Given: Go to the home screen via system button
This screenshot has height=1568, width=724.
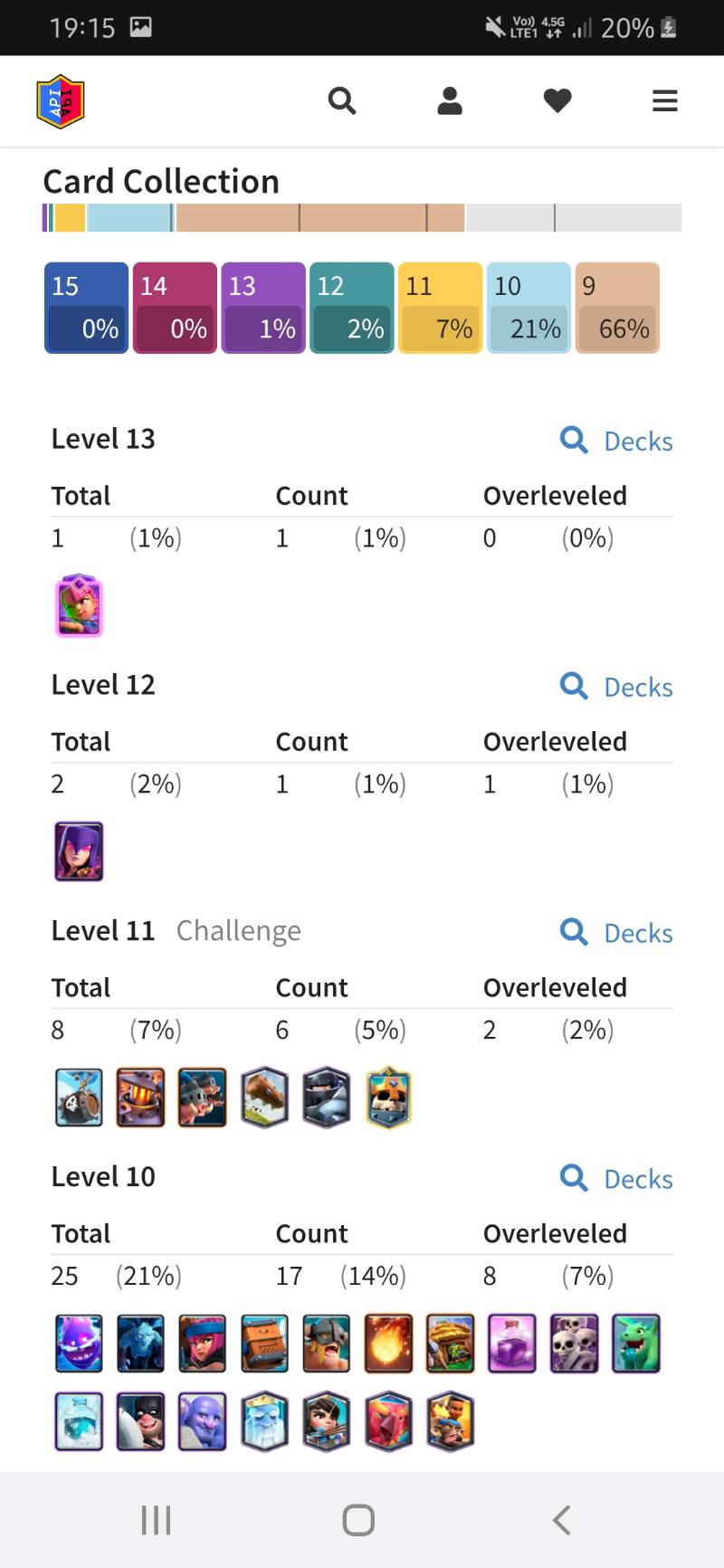Looking at the screenshot, I should point(358,1520).
